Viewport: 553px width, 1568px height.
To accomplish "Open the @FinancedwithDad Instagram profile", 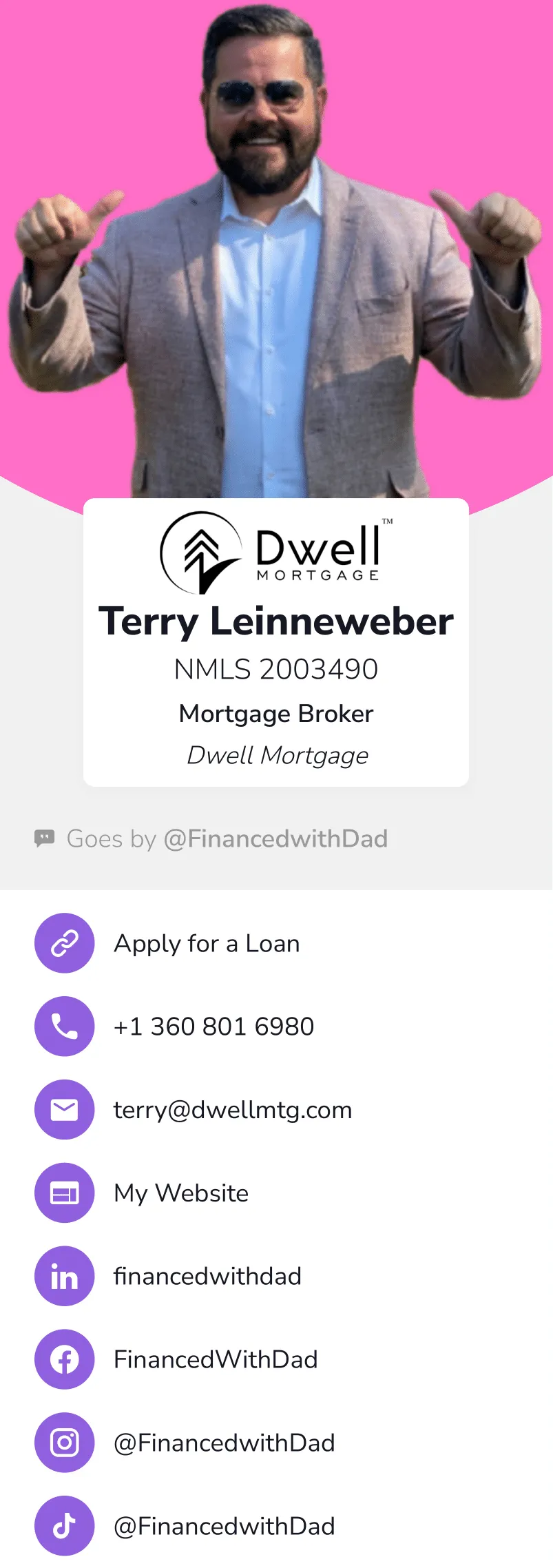I will tap(224, 1443).
